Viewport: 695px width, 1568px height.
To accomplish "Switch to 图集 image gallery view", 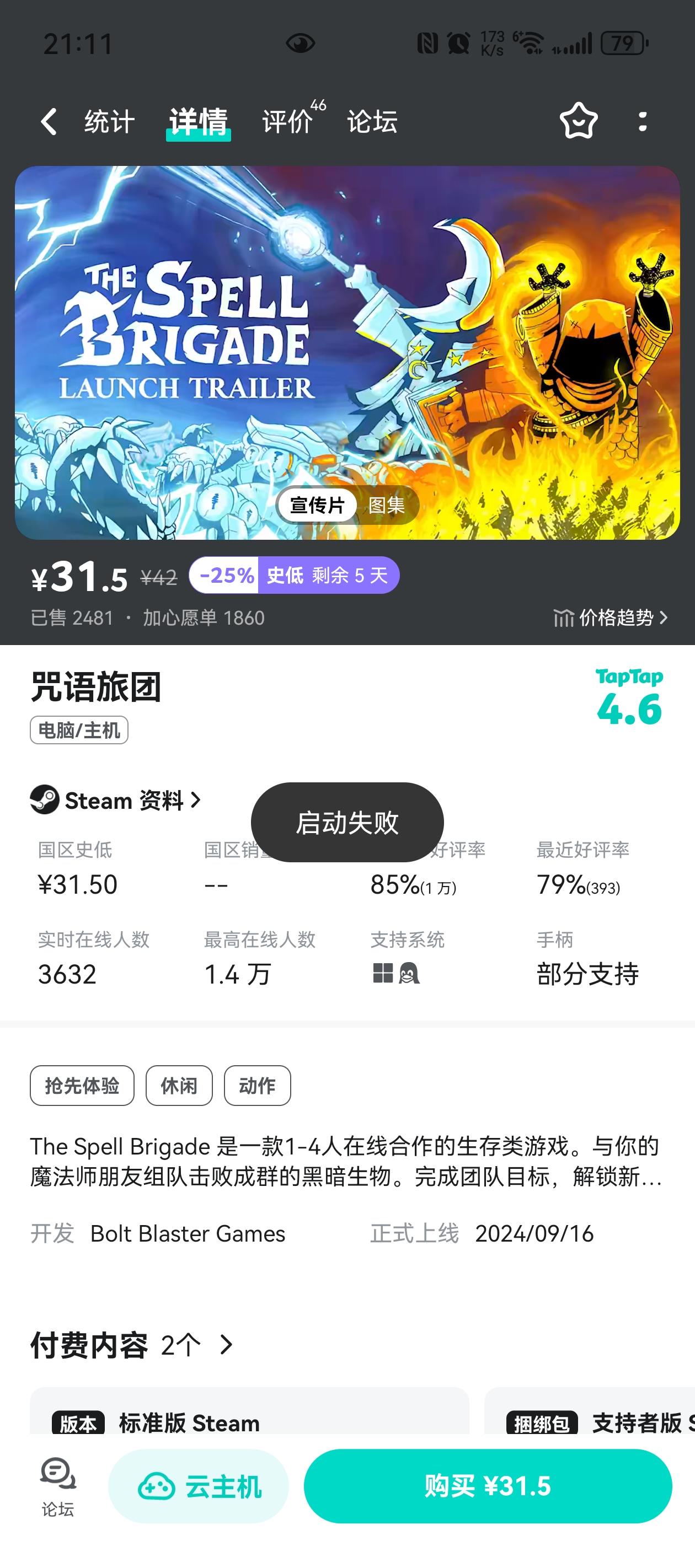I will tap(387, 505).
